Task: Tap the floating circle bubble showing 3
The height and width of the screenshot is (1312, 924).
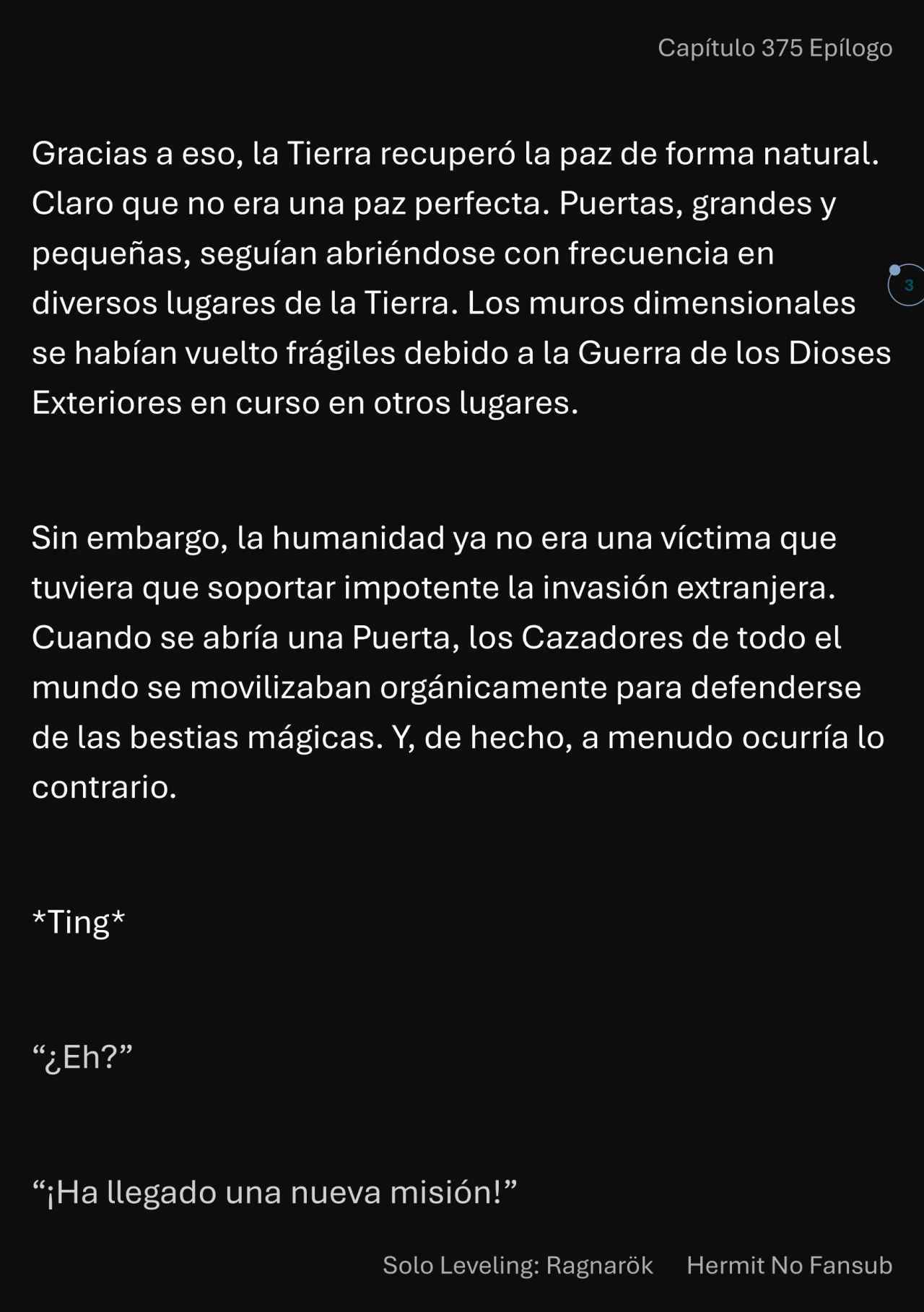Action: coord(907,284)
